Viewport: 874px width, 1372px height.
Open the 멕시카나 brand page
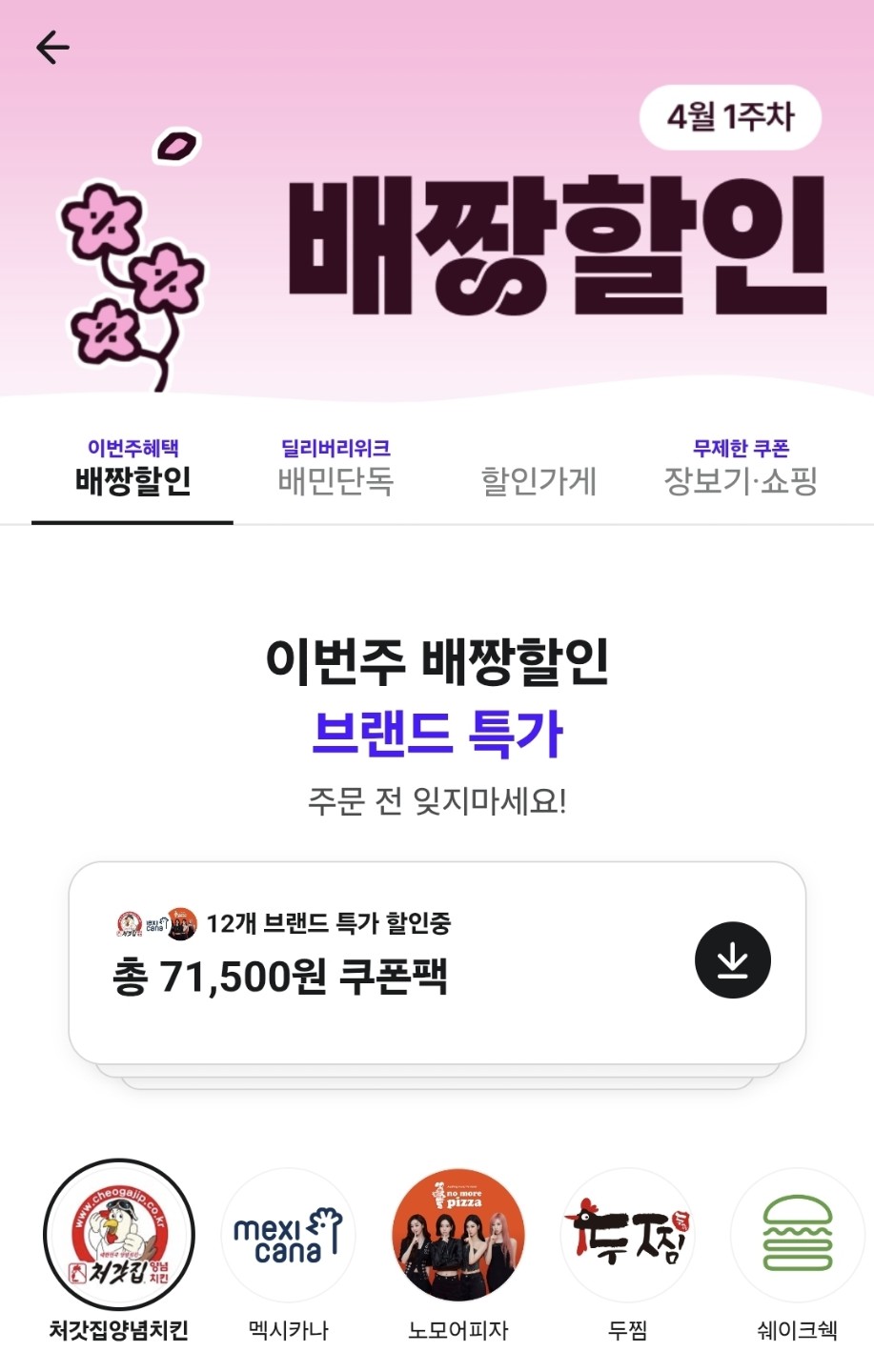pyautogui.click(x=288, y=1234)
